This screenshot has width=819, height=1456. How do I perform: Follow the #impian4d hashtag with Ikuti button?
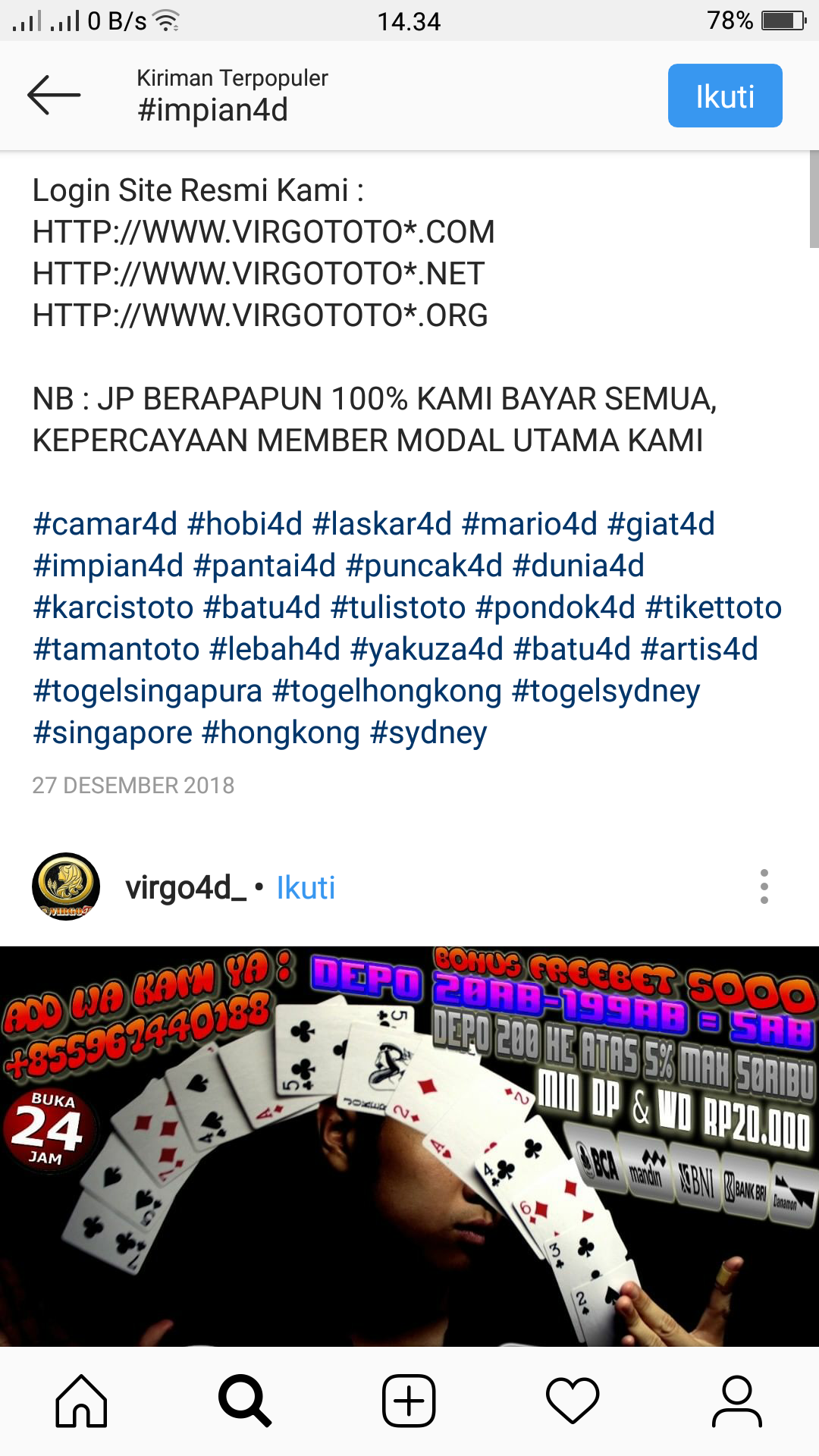(x=724, y=96)
